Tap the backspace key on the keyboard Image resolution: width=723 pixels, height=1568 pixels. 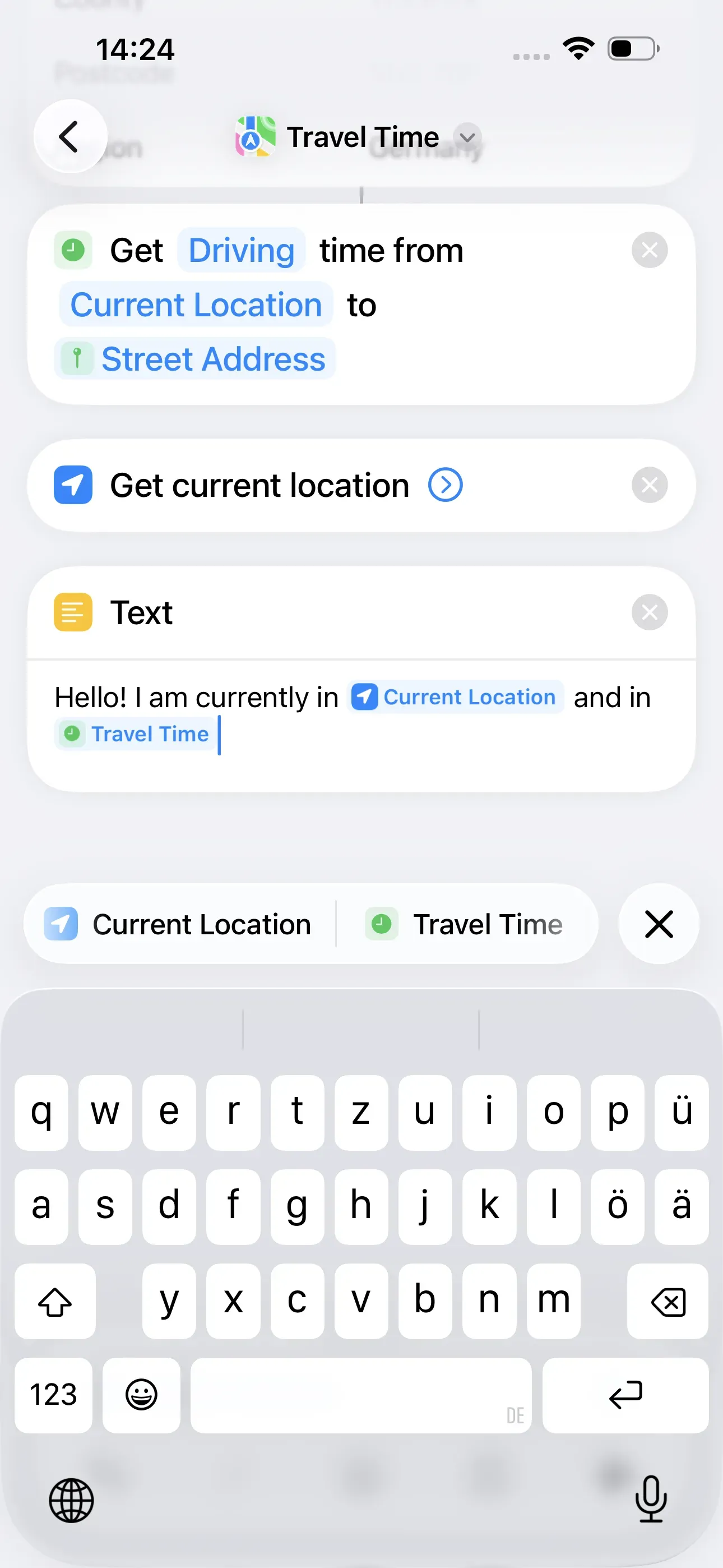pos(668,1302)
